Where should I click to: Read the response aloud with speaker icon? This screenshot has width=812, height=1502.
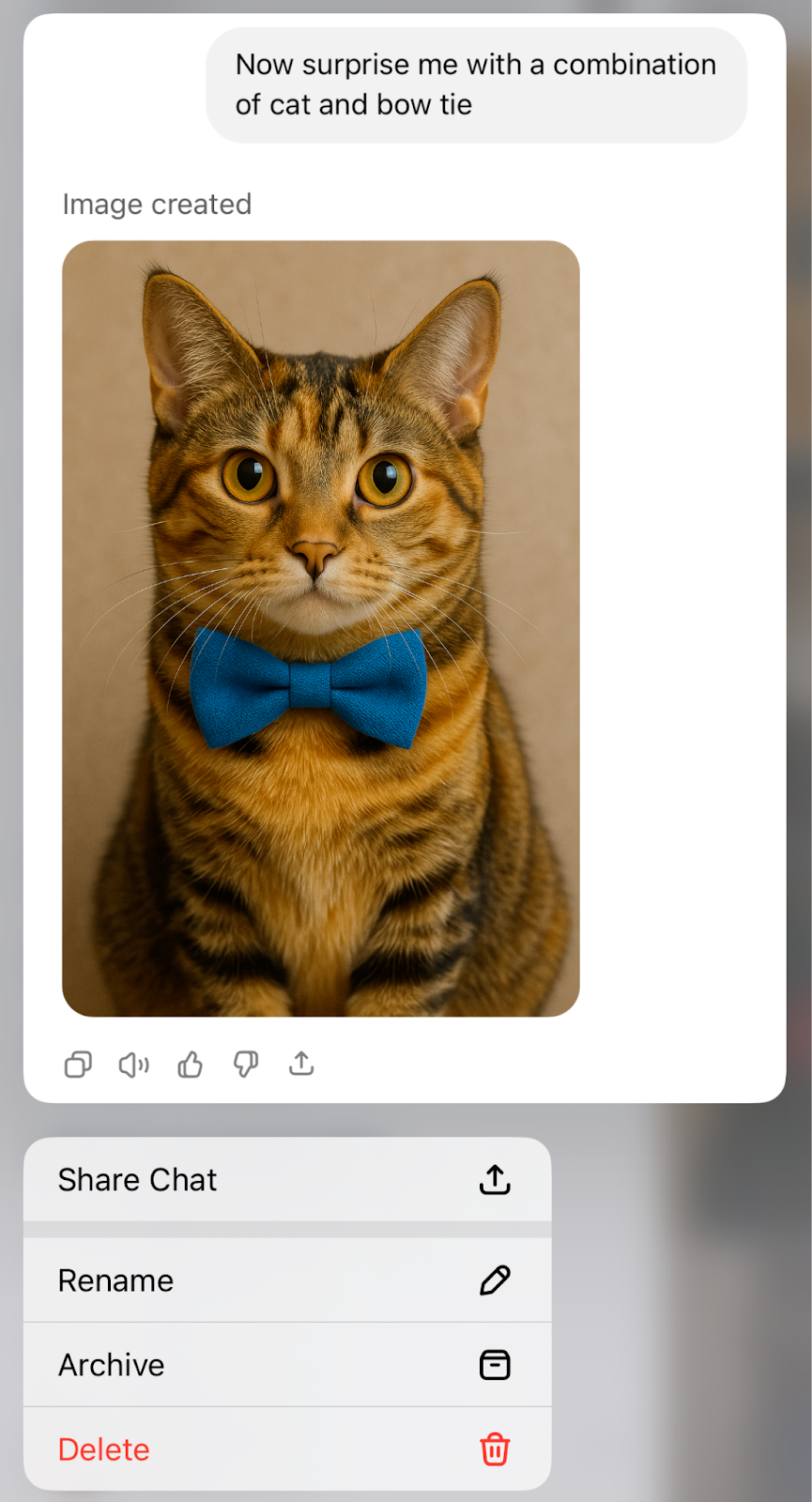133,1065
